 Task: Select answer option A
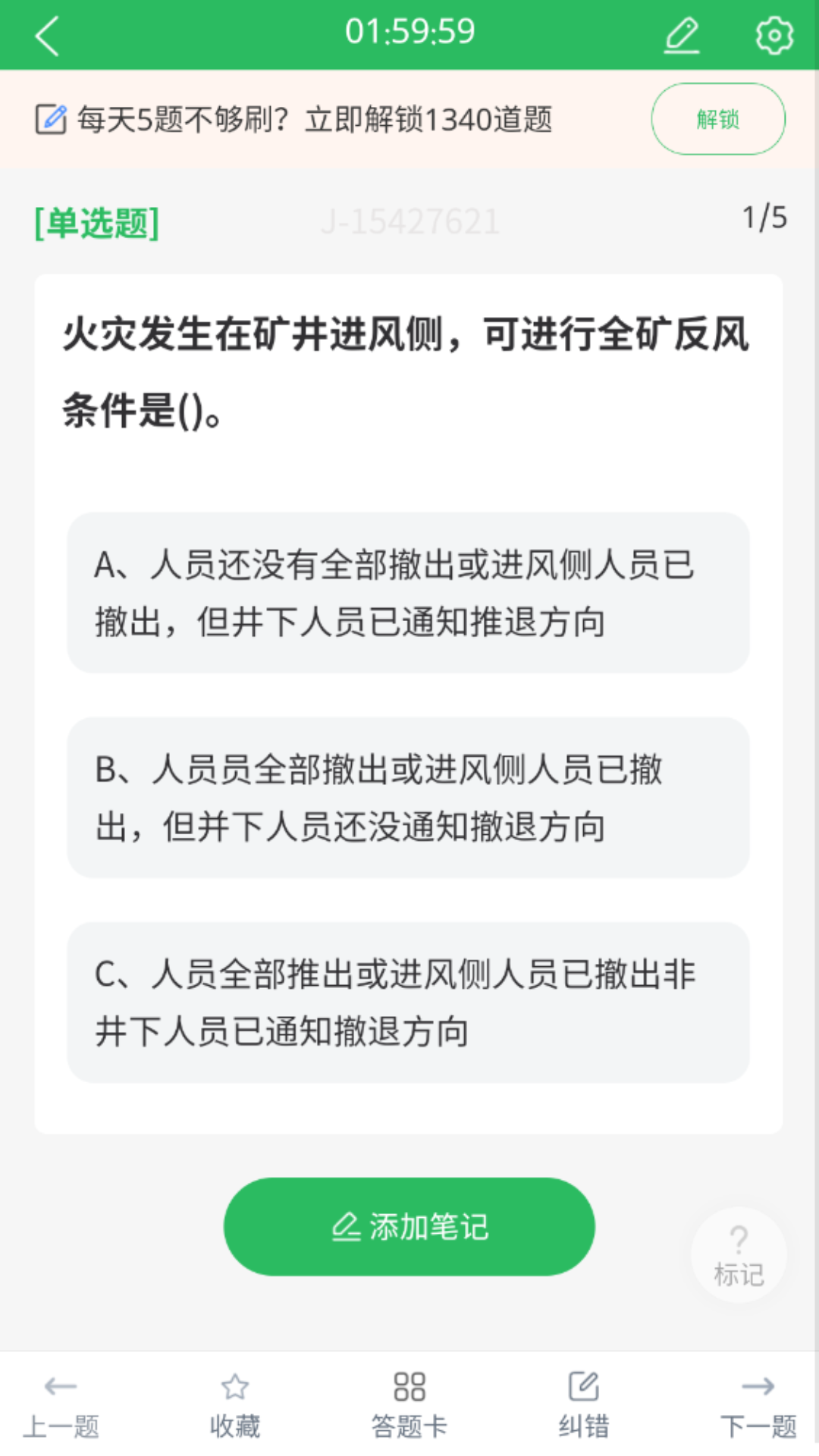pyautogui.click(x=409, y=595)
